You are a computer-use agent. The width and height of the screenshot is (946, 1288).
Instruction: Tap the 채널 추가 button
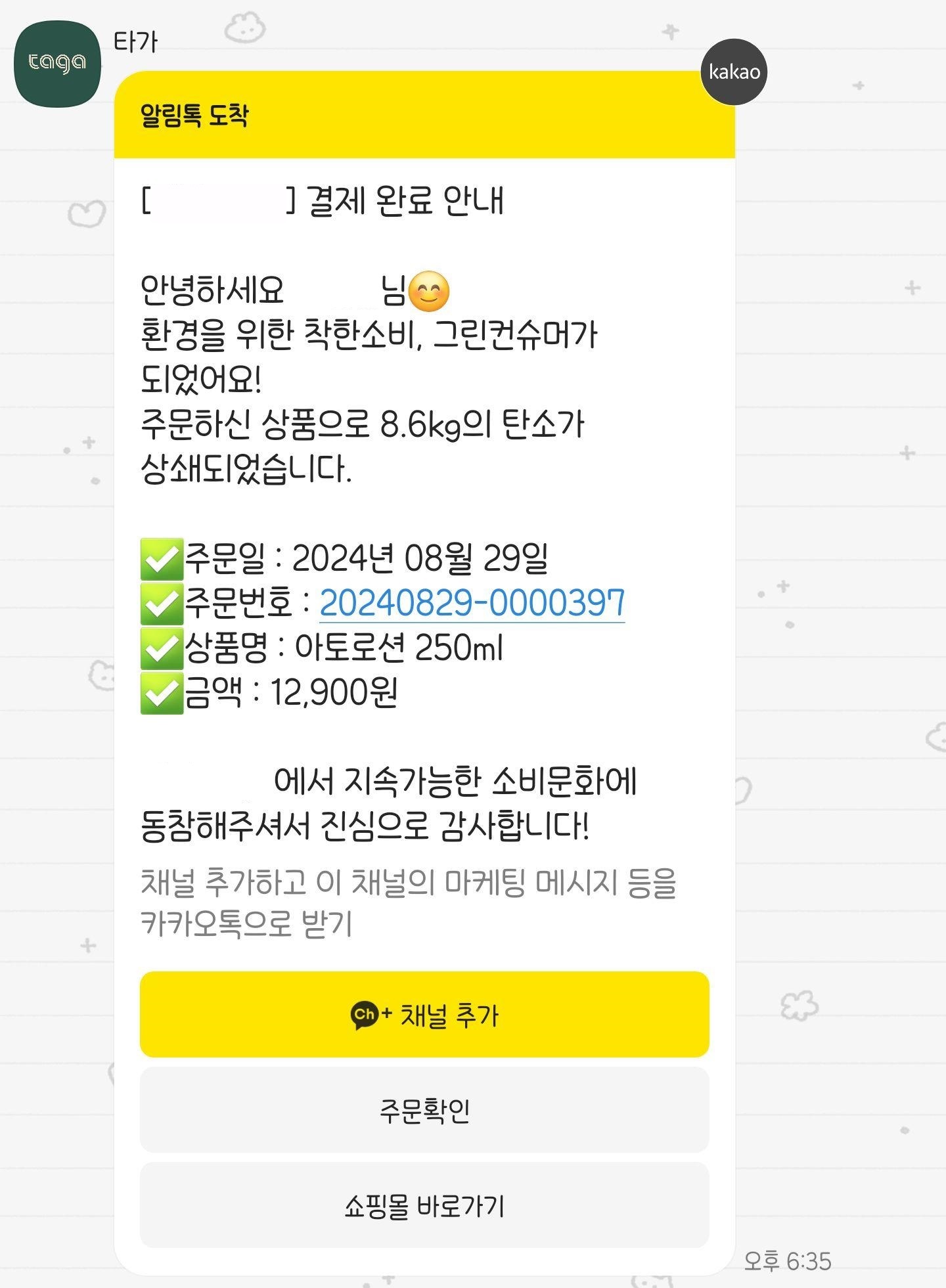pyautogui.click(x=424, y=1015)
